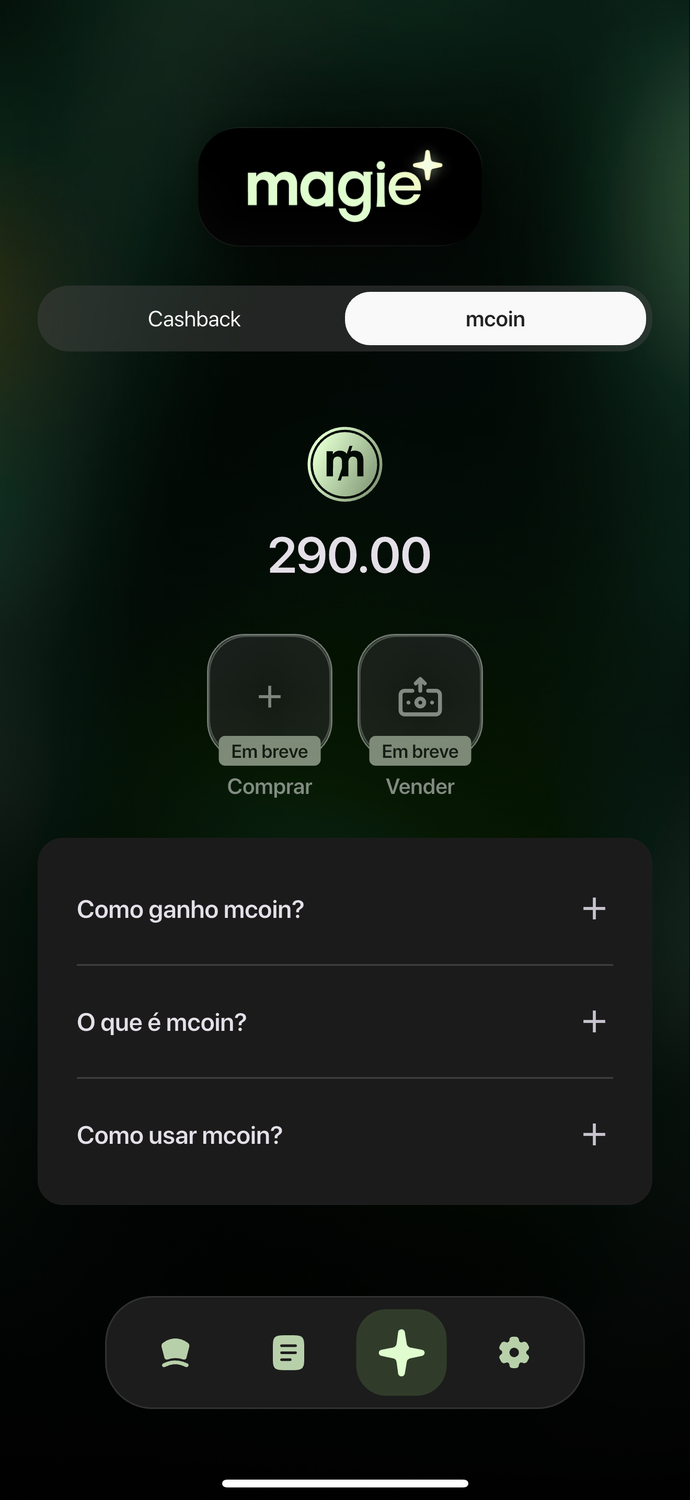
Task: Open settings gear in bottom bar
Action: tap(514, 1353)
